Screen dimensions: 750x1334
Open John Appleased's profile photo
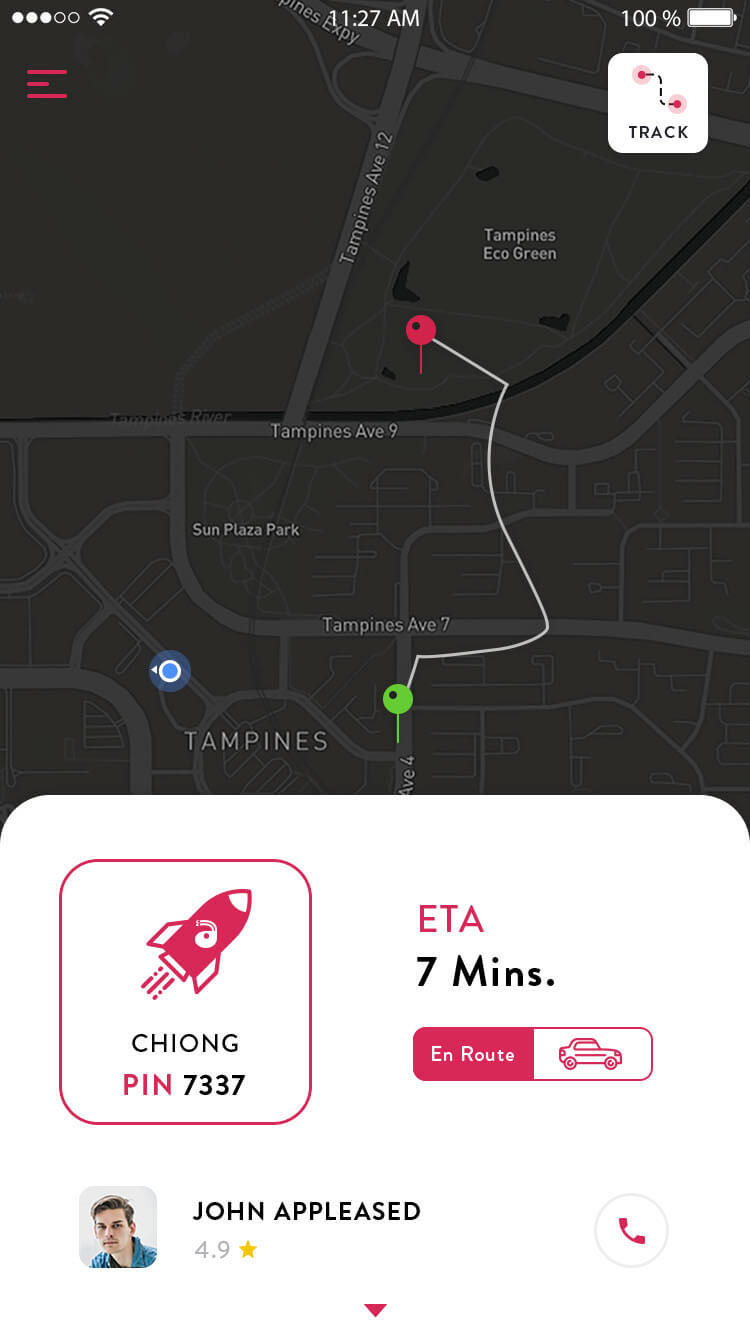tap(118, 1227)
